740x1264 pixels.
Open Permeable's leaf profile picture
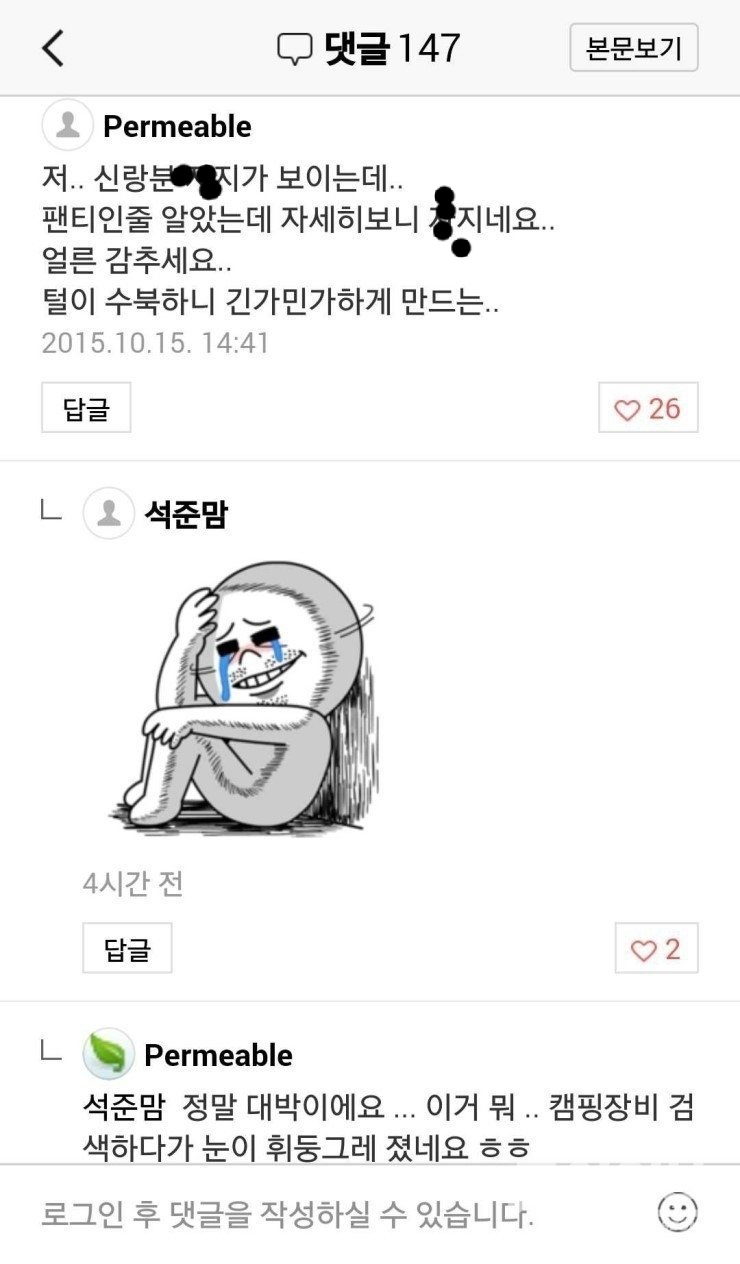pos(108,1054)
